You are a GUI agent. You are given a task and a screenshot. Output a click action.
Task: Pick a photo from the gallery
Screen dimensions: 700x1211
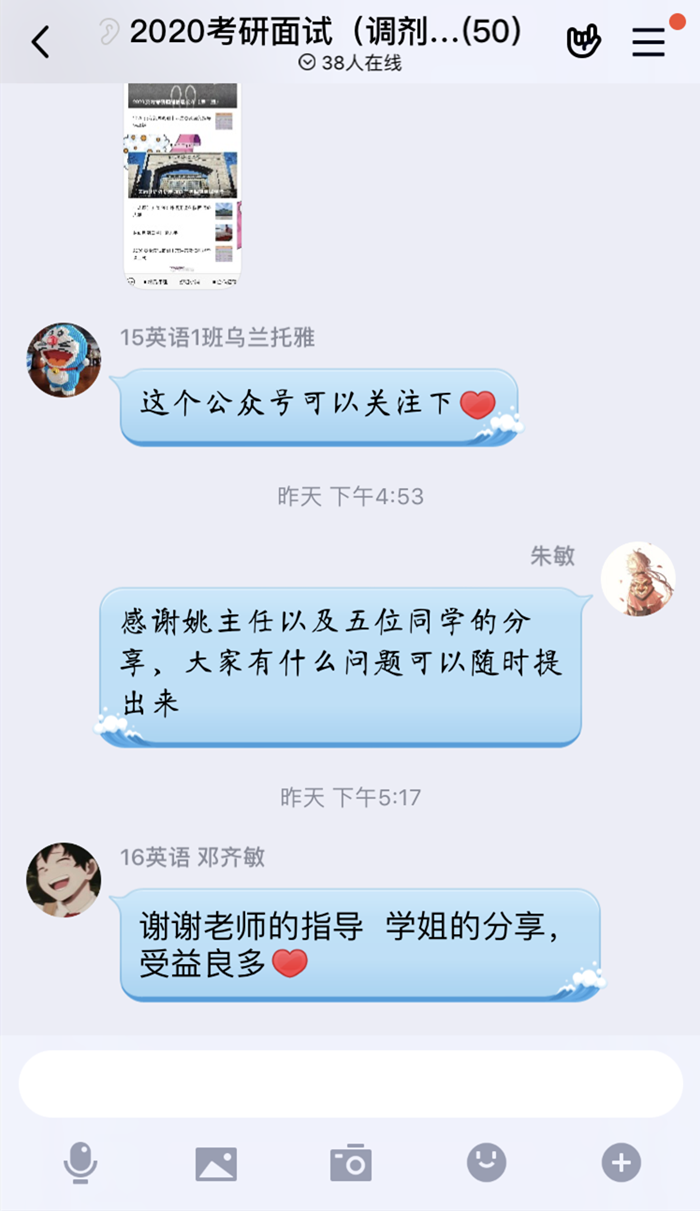point(216,1163)
